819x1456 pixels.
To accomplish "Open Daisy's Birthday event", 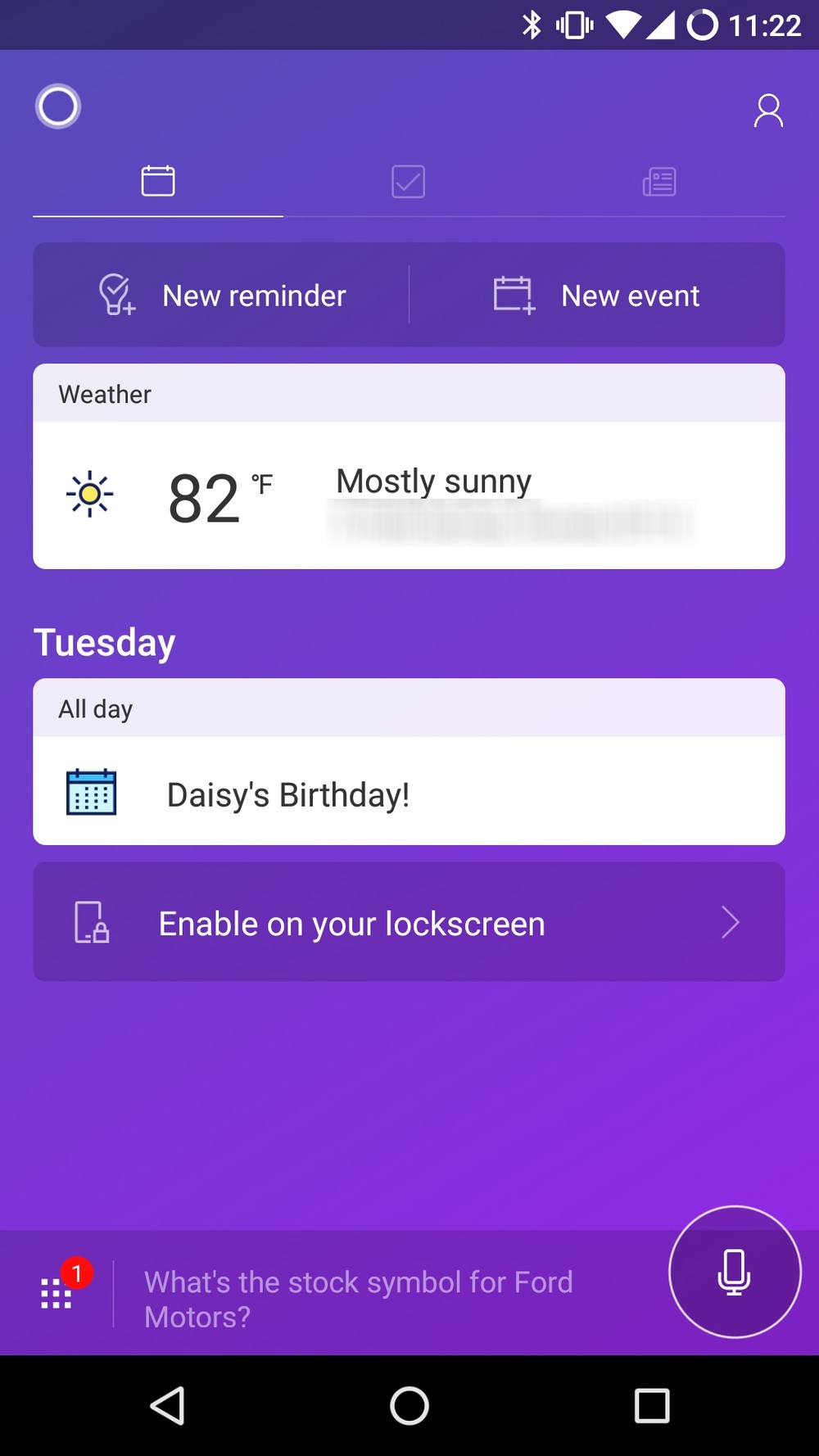I will [x=409, y=792].
